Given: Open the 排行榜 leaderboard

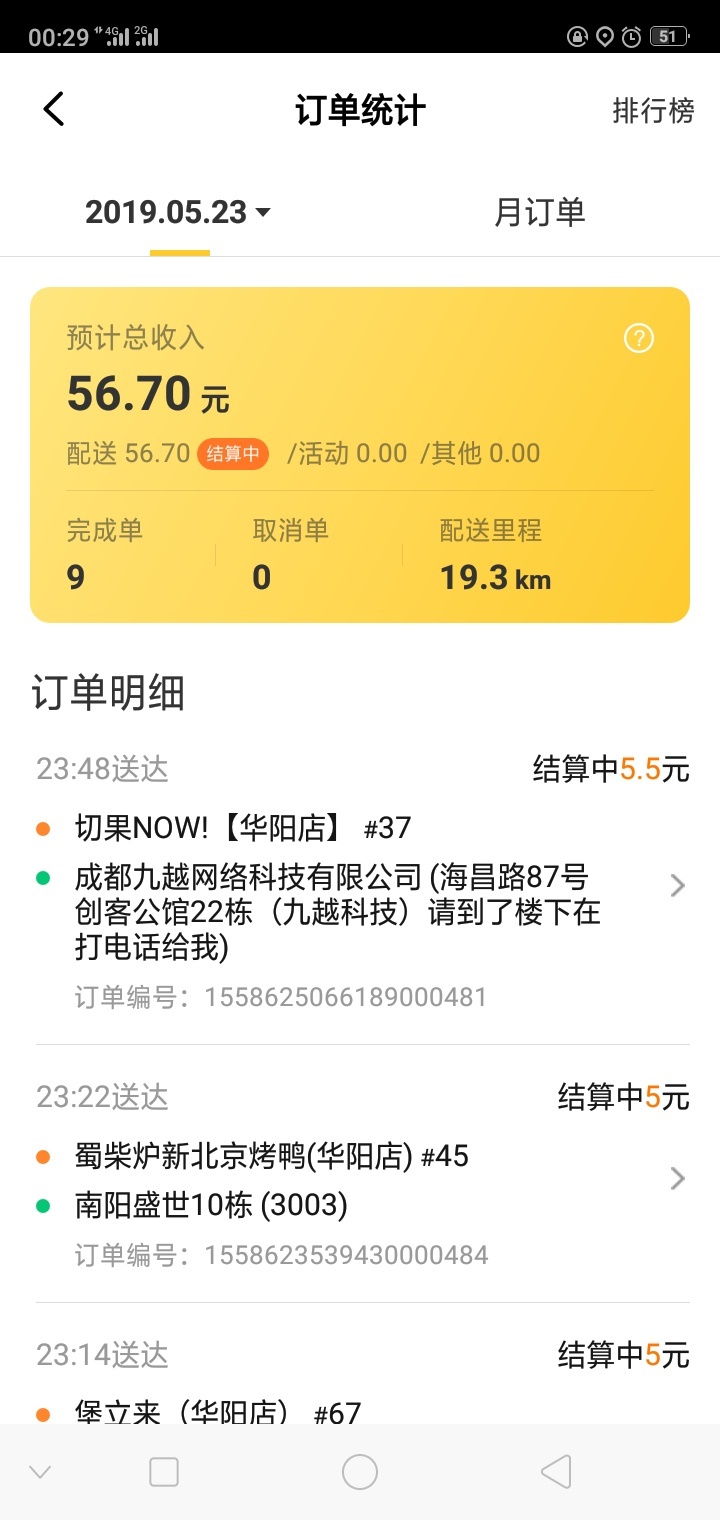Looking at the screenshot, I should pyautogui.click(x=653, y=110).
